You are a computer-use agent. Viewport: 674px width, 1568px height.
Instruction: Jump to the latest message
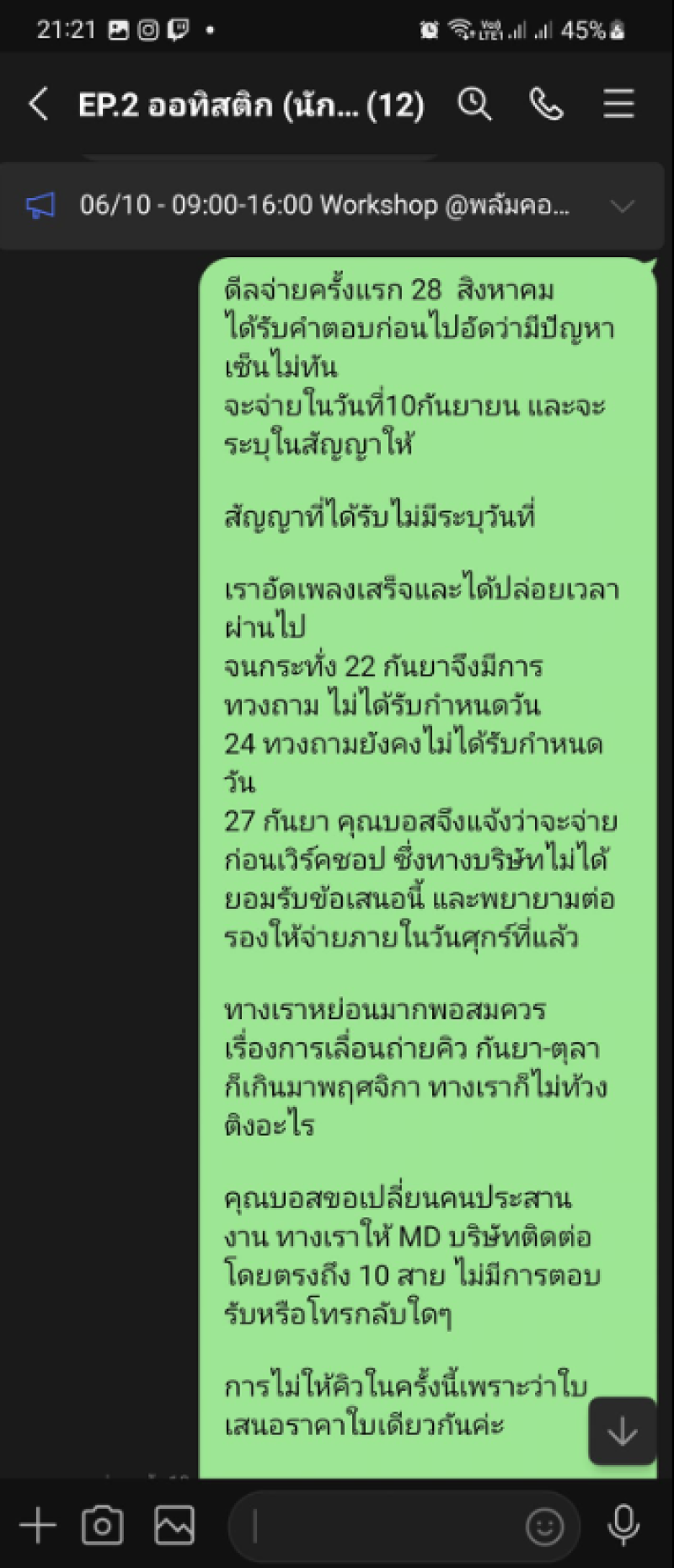coord(622,1431)
